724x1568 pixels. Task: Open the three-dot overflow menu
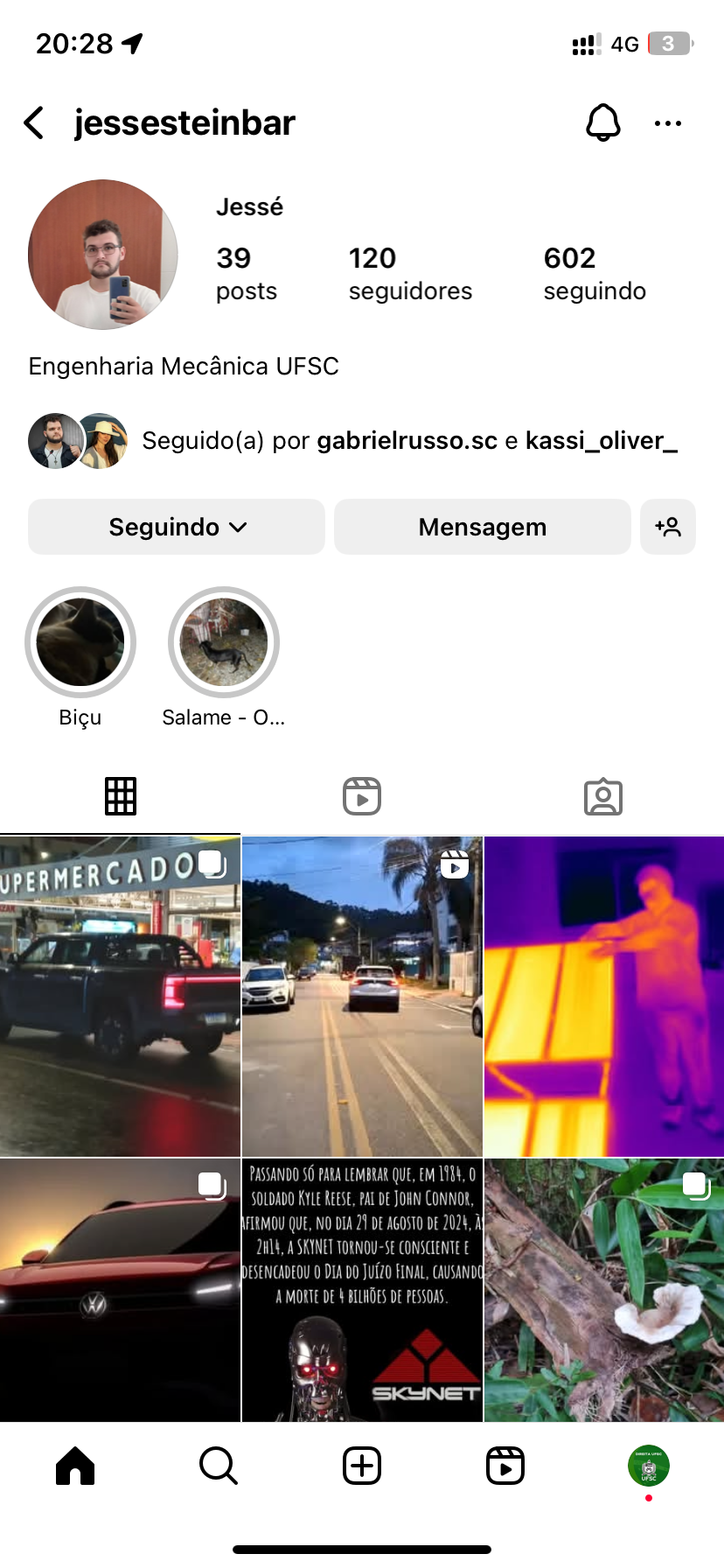click(667, 123)
